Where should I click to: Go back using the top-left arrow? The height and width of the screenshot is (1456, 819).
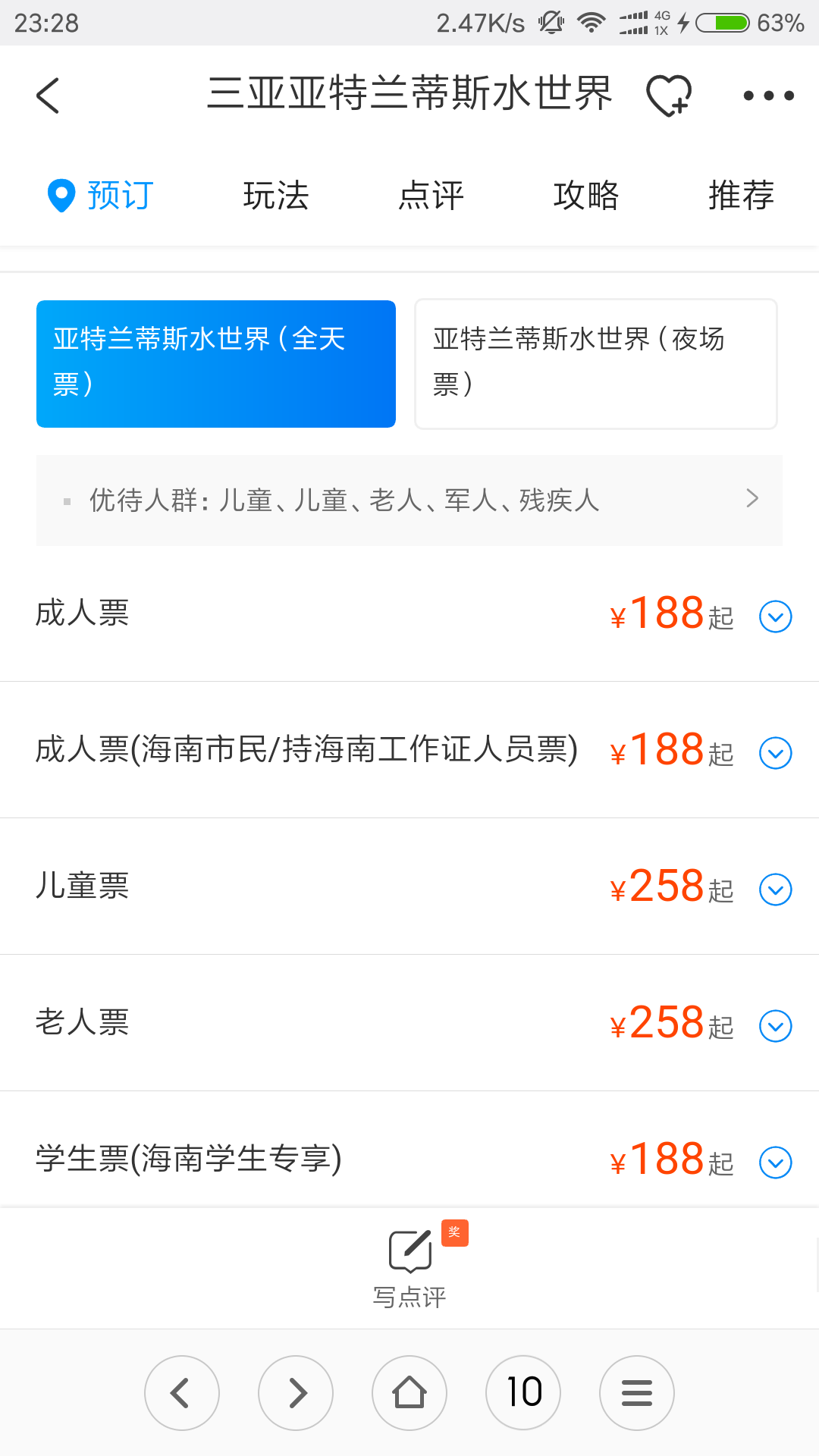(x=48, y=96)
